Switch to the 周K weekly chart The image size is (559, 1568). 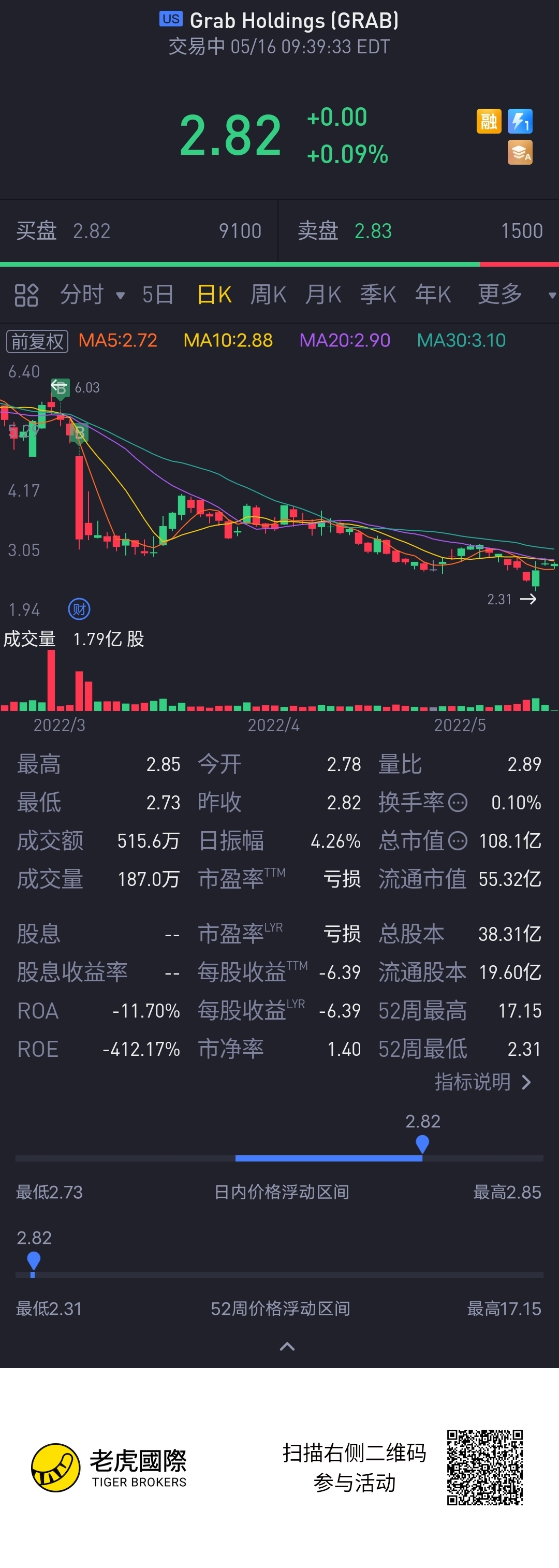tap(268, 295)
